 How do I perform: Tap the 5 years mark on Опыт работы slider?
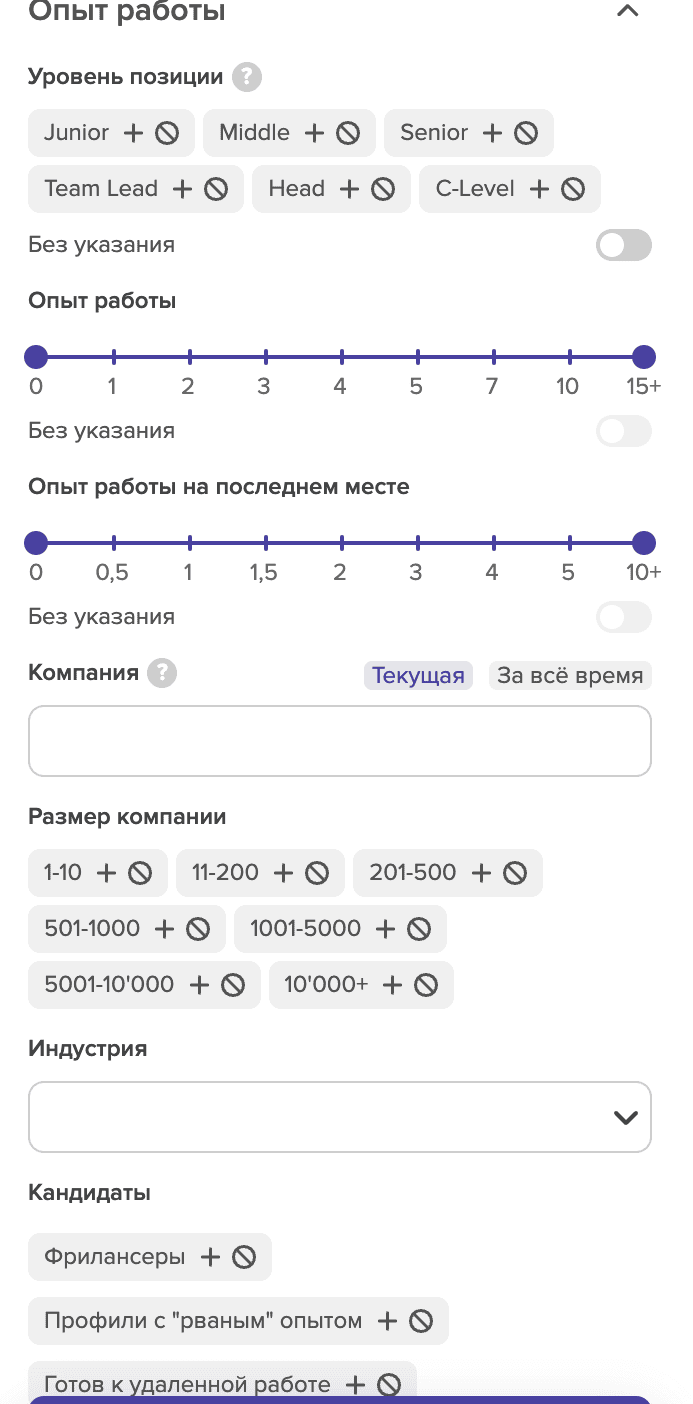click(x=417, y=356)
